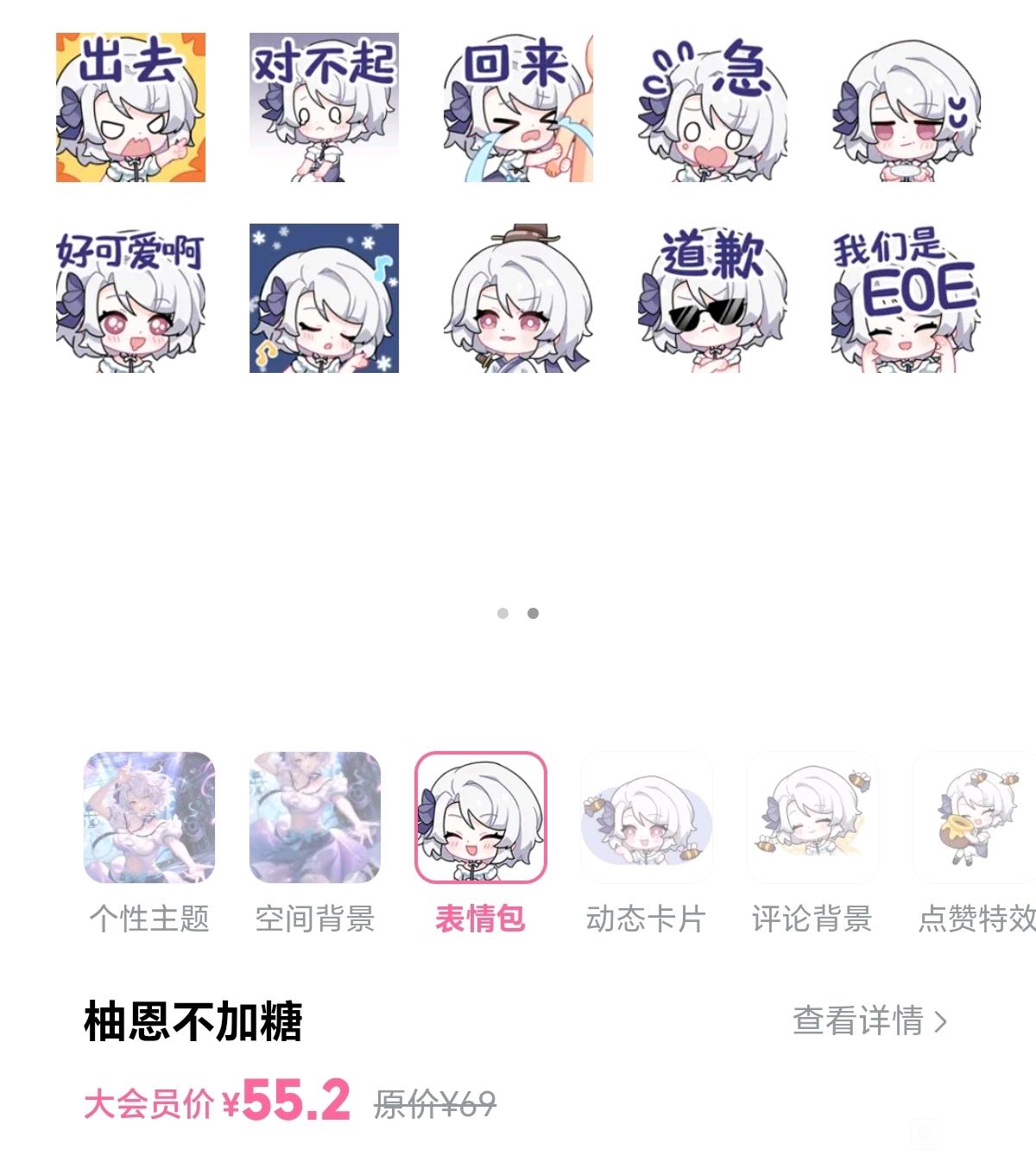Preview the 回来 sticker
Image resolution: width=1036 pixels, height=1162 pixels.
click(x=518, y=107)
